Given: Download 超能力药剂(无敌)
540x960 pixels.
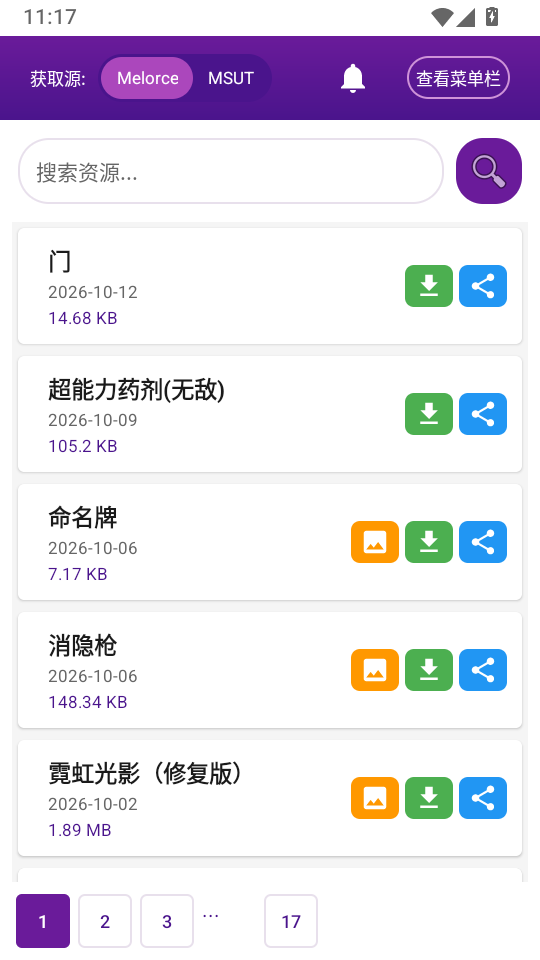Looking at the screenshot, I should [429, 414].
